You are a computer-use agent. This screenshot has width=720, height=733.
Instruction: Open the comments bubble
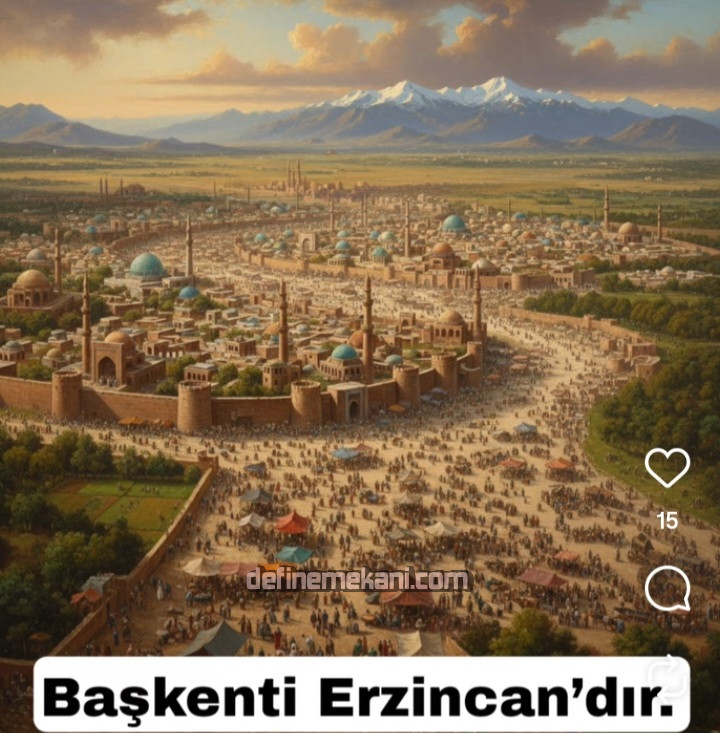click(x=667, y=588)
